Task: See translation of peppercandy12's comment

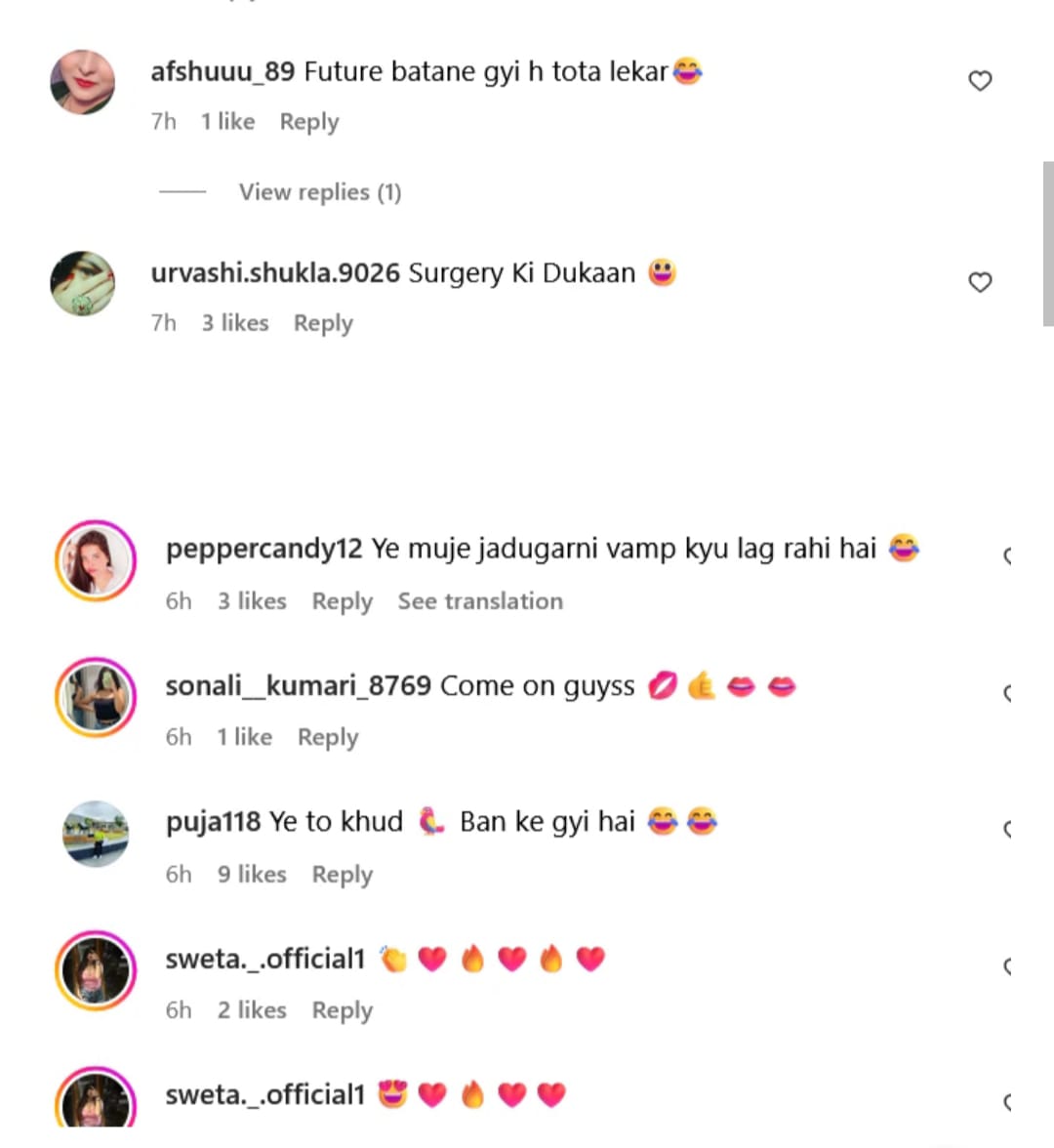Action: coord(479,601)
